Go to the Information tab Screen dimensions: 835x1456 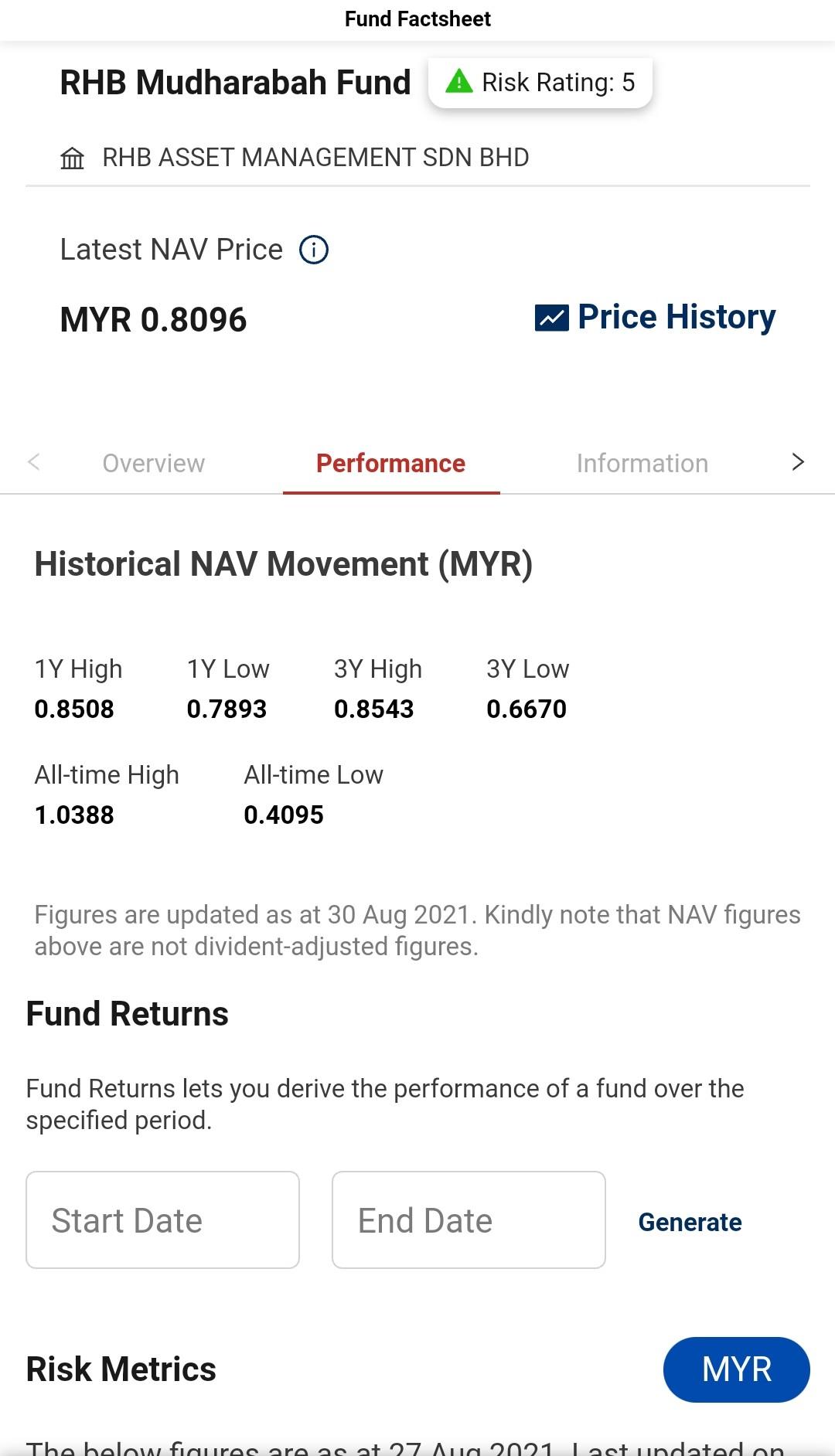(642, 463)
